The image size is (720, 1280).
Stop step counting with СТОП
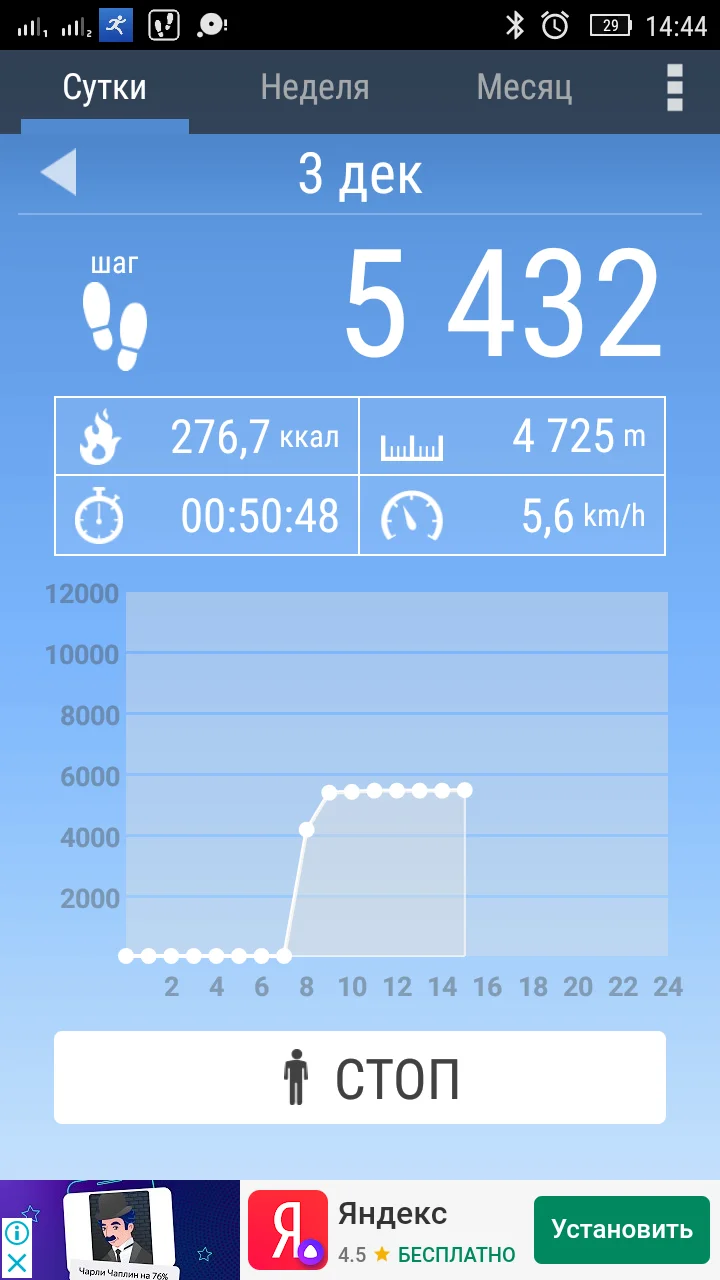pos(360,1078)
